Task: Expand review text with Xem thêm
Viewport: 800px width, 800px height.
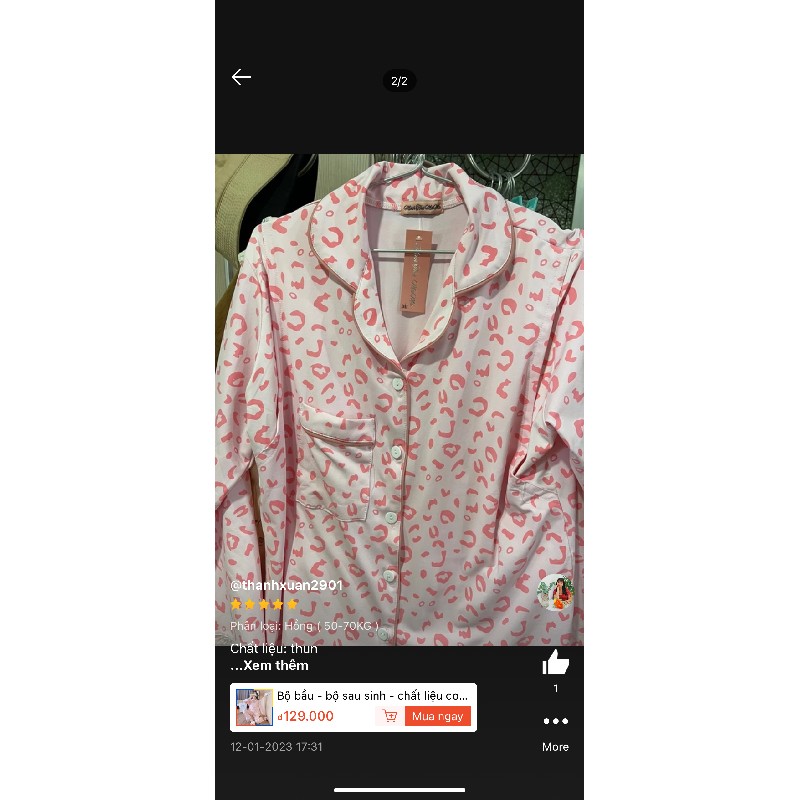Action: point(270,666)
